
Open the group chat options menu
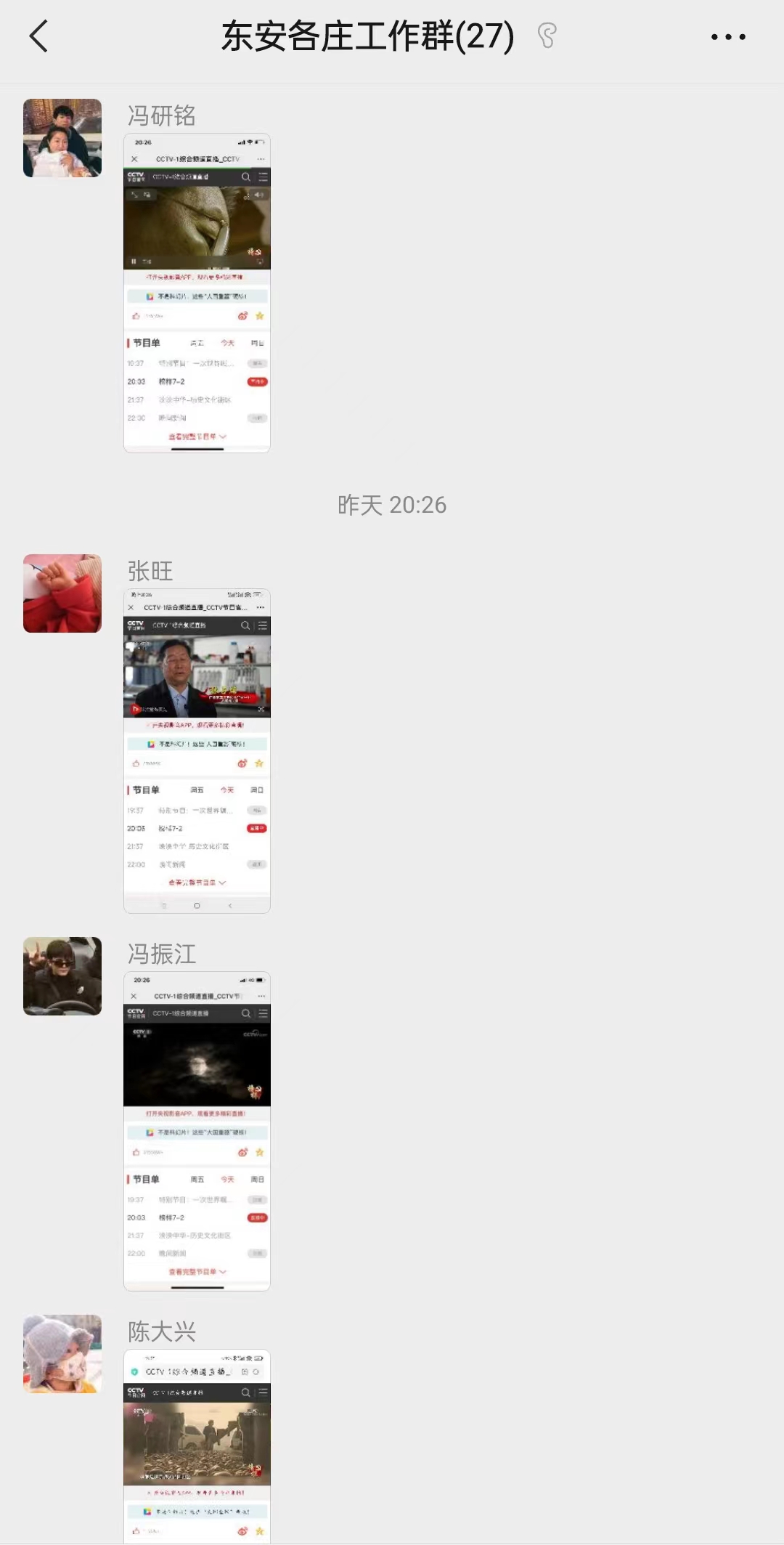728,37
